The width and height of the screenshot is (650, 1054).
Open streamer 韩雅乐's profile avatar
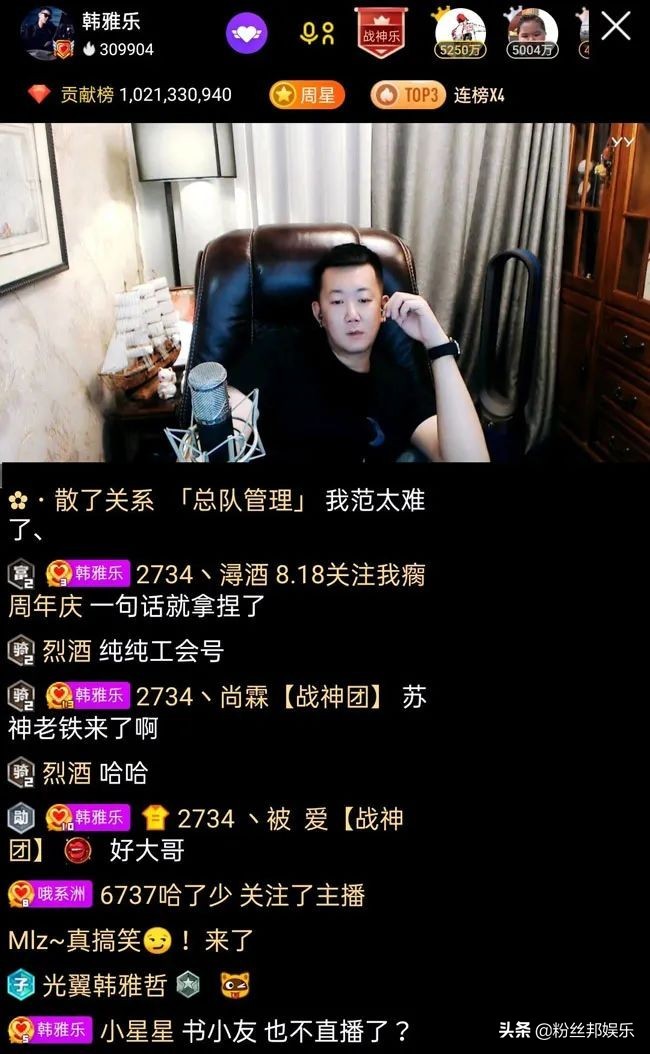(x=47, y=34)
